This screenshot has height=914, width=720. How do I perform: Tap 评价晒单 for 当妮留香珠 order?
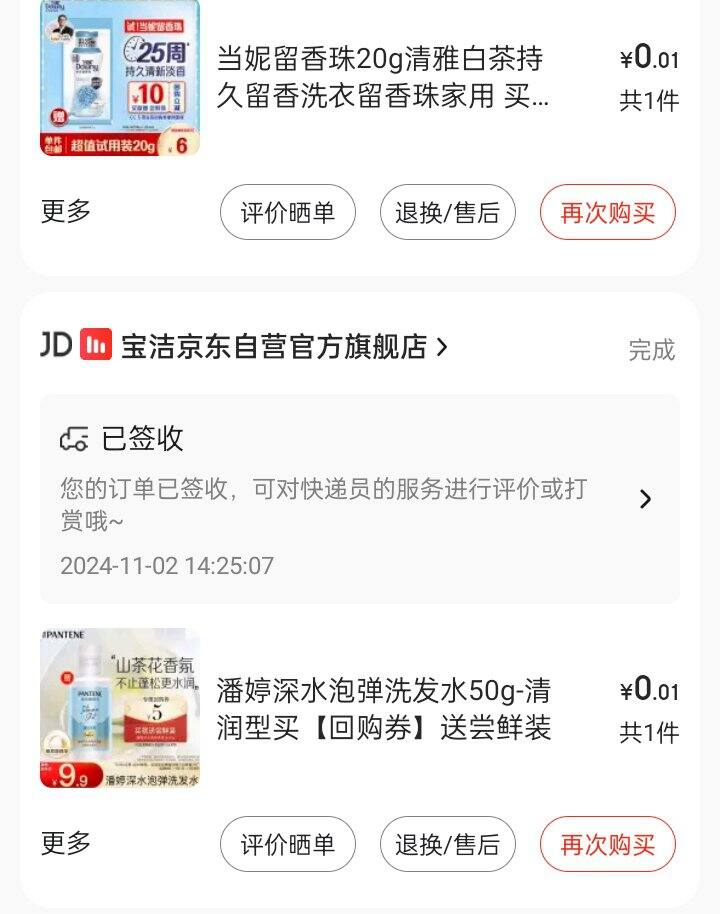pos(288,212)
